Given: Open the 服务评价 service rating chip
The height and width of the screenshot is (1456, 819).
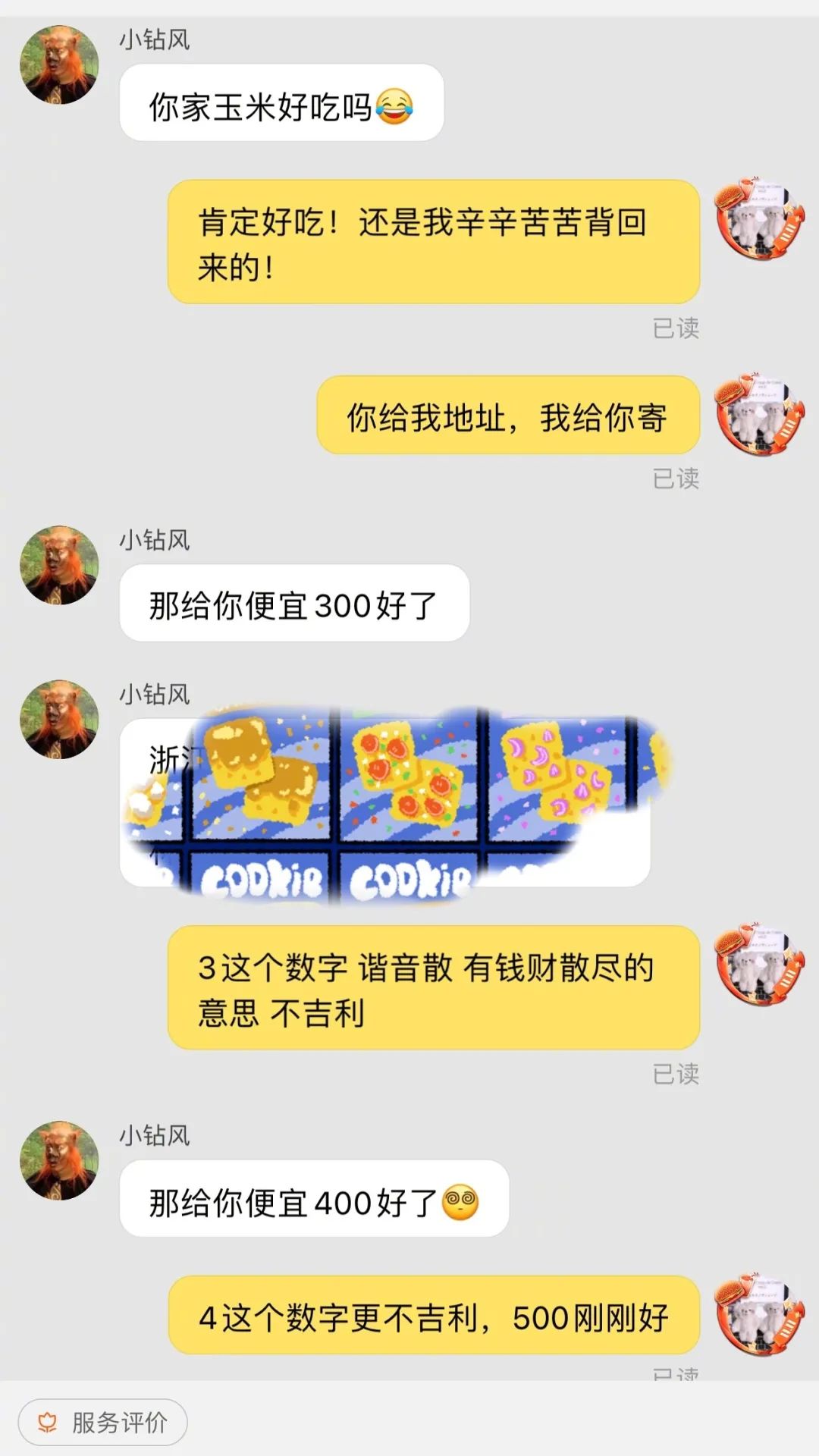Looking at the screenshot, I should click(103, 1422).
